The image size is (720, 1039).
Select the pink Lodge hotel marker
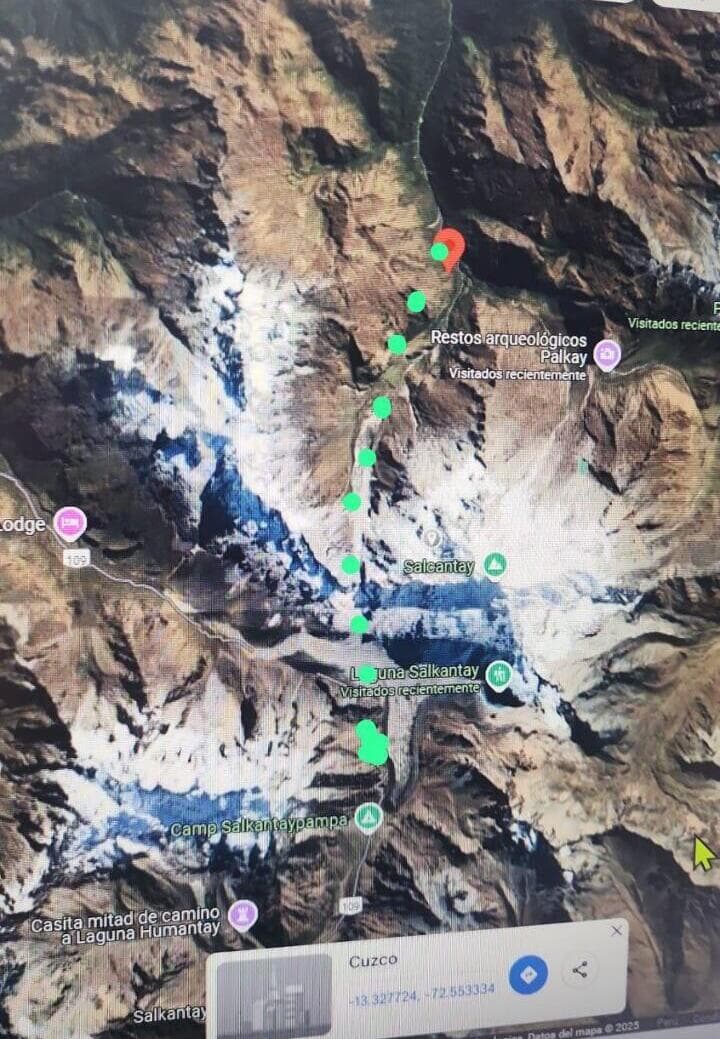69,522
